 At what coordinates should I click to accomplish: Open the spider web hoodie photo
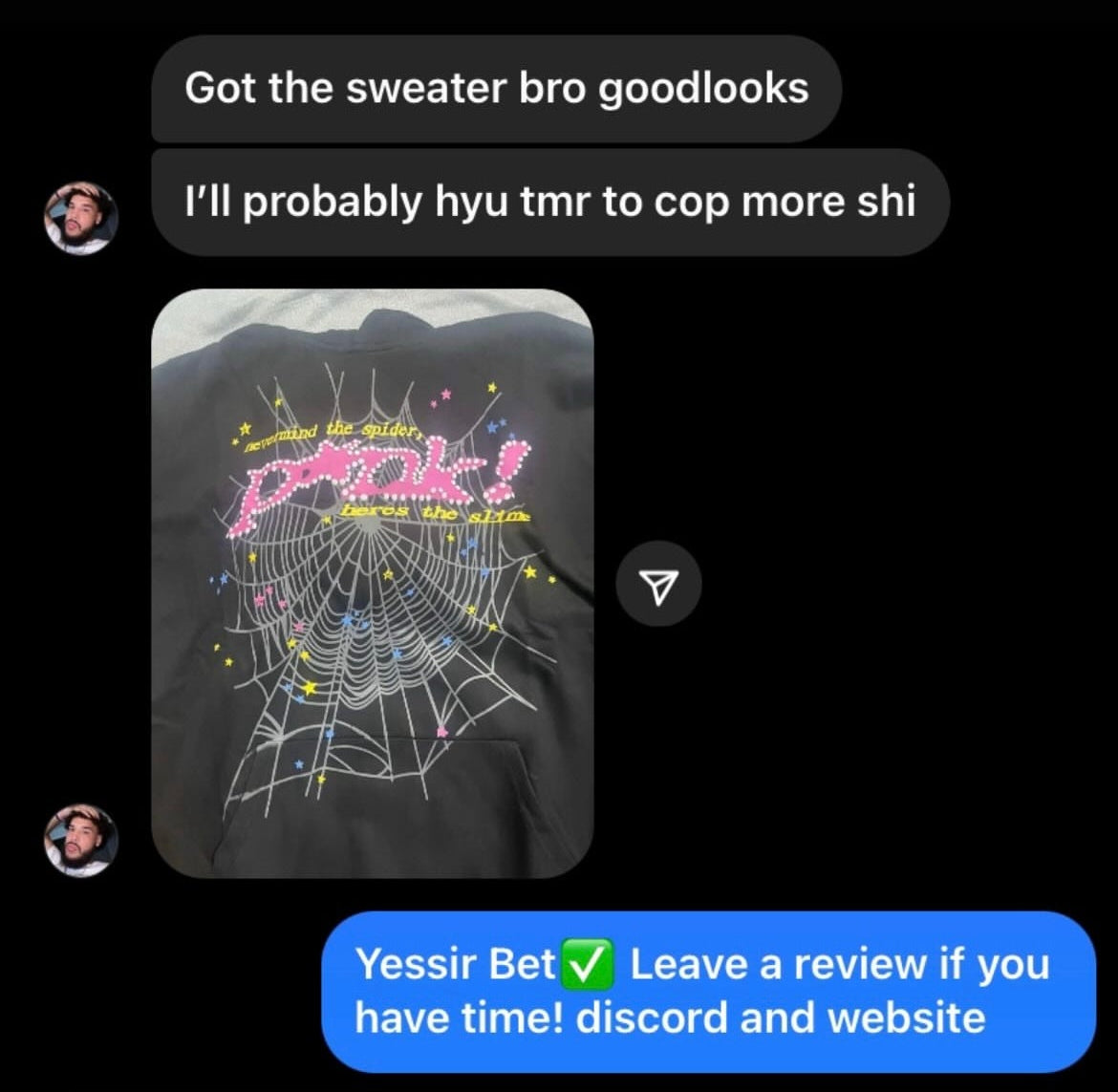click(372, 583)
